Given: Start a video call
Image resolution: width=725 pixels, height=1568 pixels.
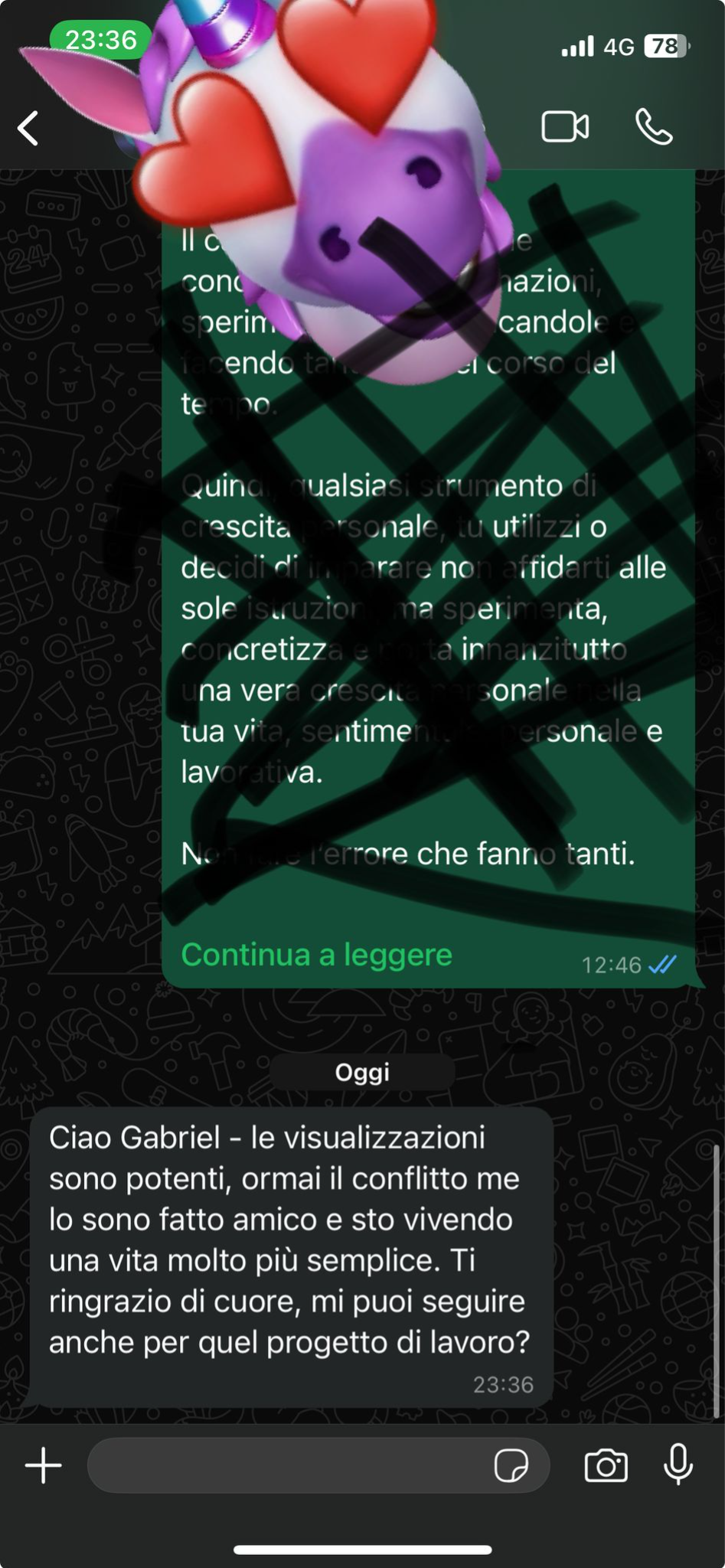Looking at the screenshot, I should coord(565,127).
